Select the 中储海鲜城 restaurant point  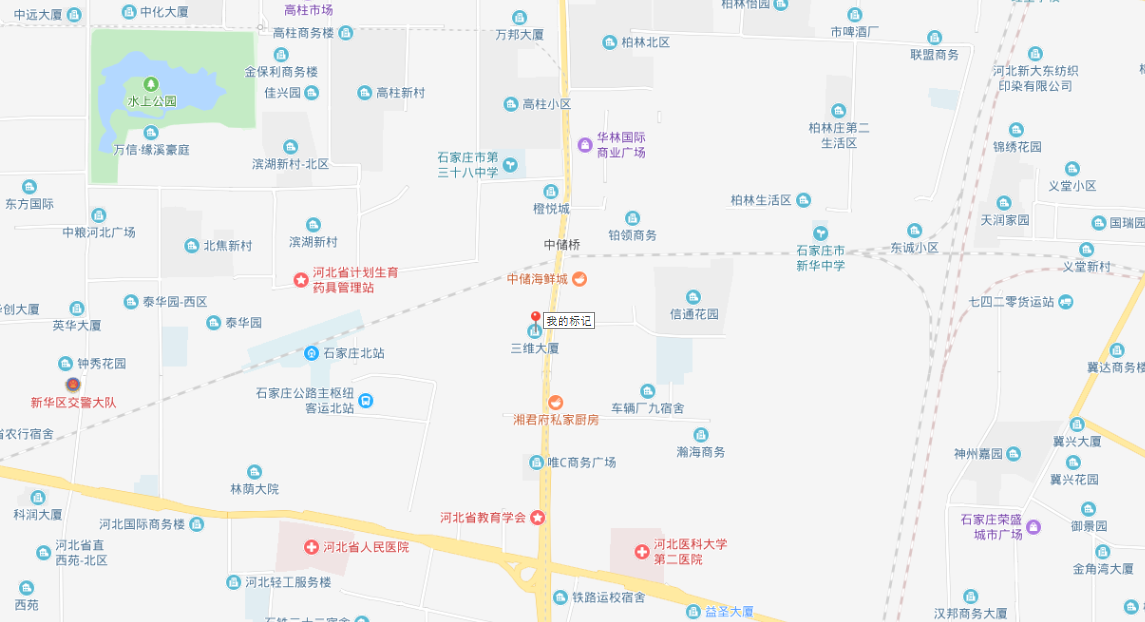(579, 278)
